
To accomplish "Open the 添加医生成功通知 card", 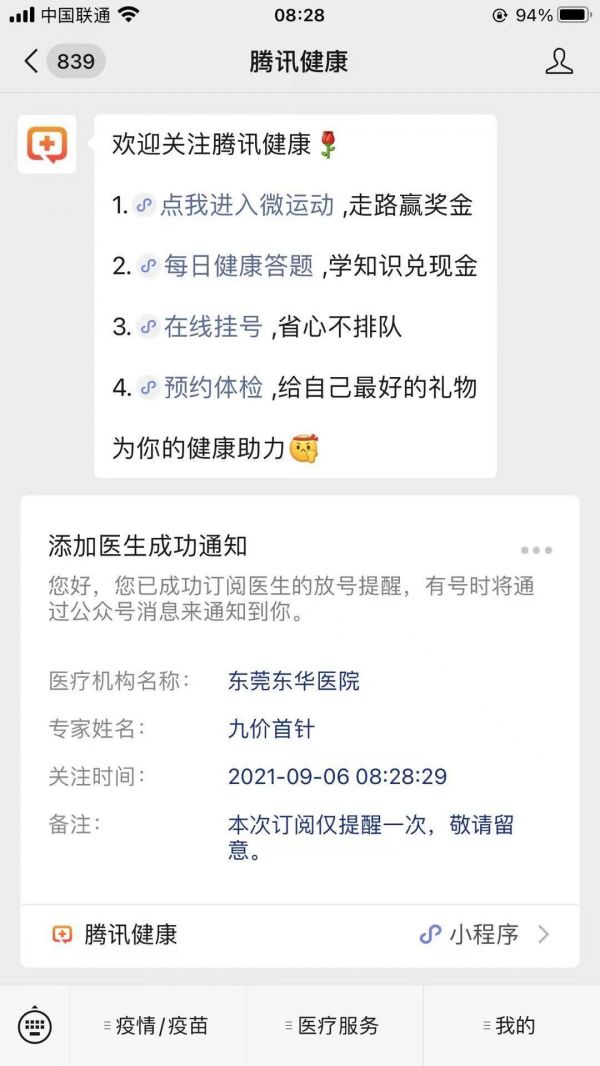I will (x=300, y=700).
